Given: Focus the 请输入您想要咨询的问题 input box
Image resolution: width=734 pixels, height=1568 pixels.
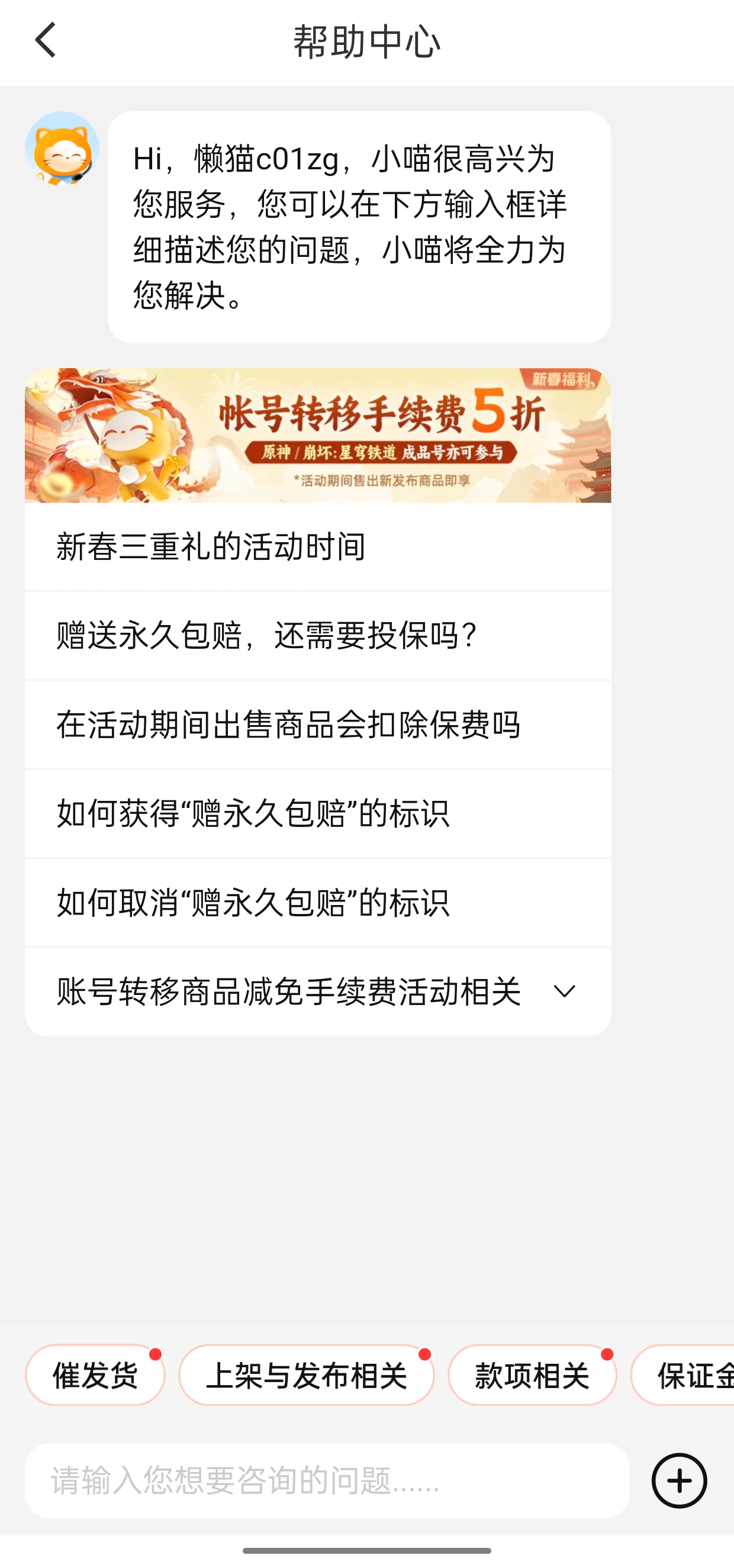Looking at the screenshot, I should [327, 1480].
